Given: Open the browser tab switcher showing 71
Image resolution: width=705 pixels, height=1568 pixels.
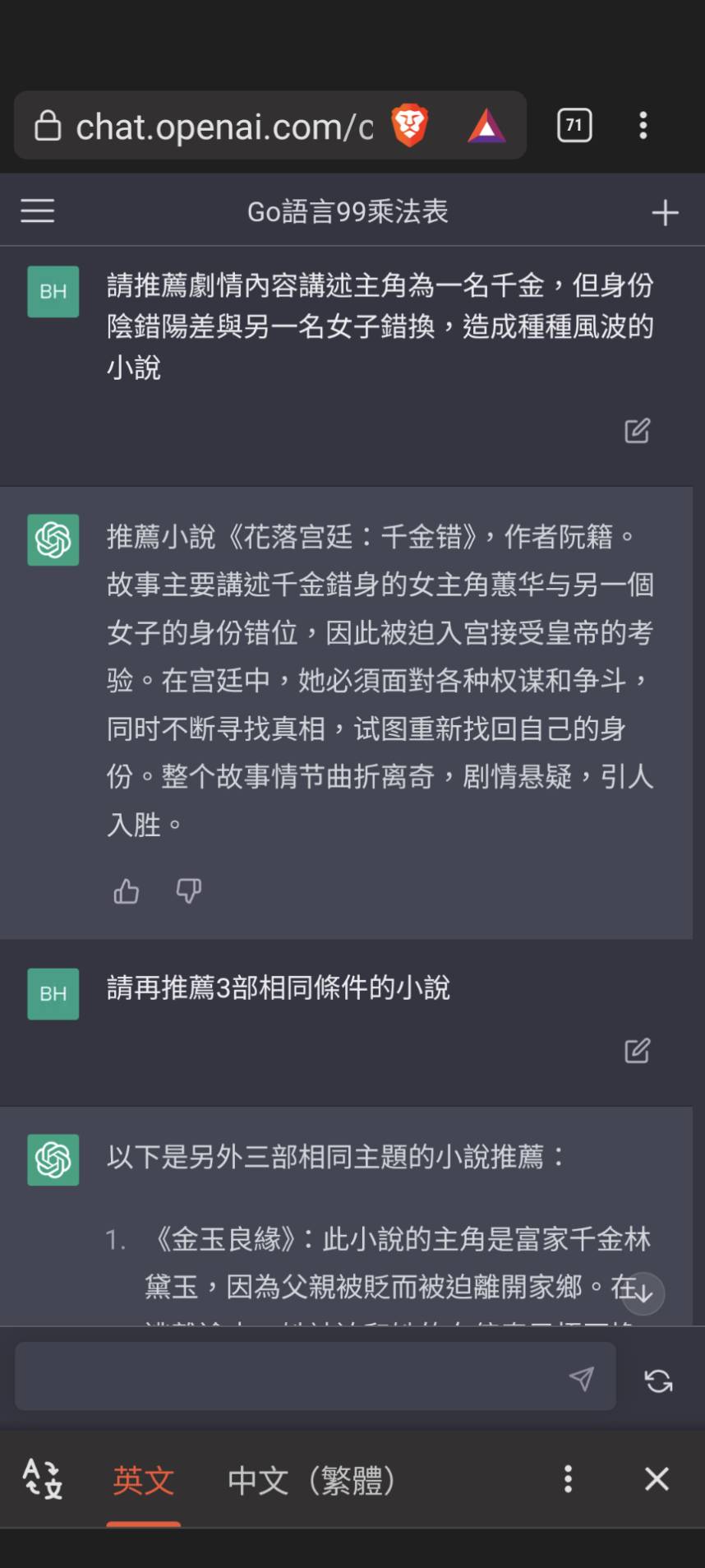Looking at the screenshot, I should [x=574, y=126].
